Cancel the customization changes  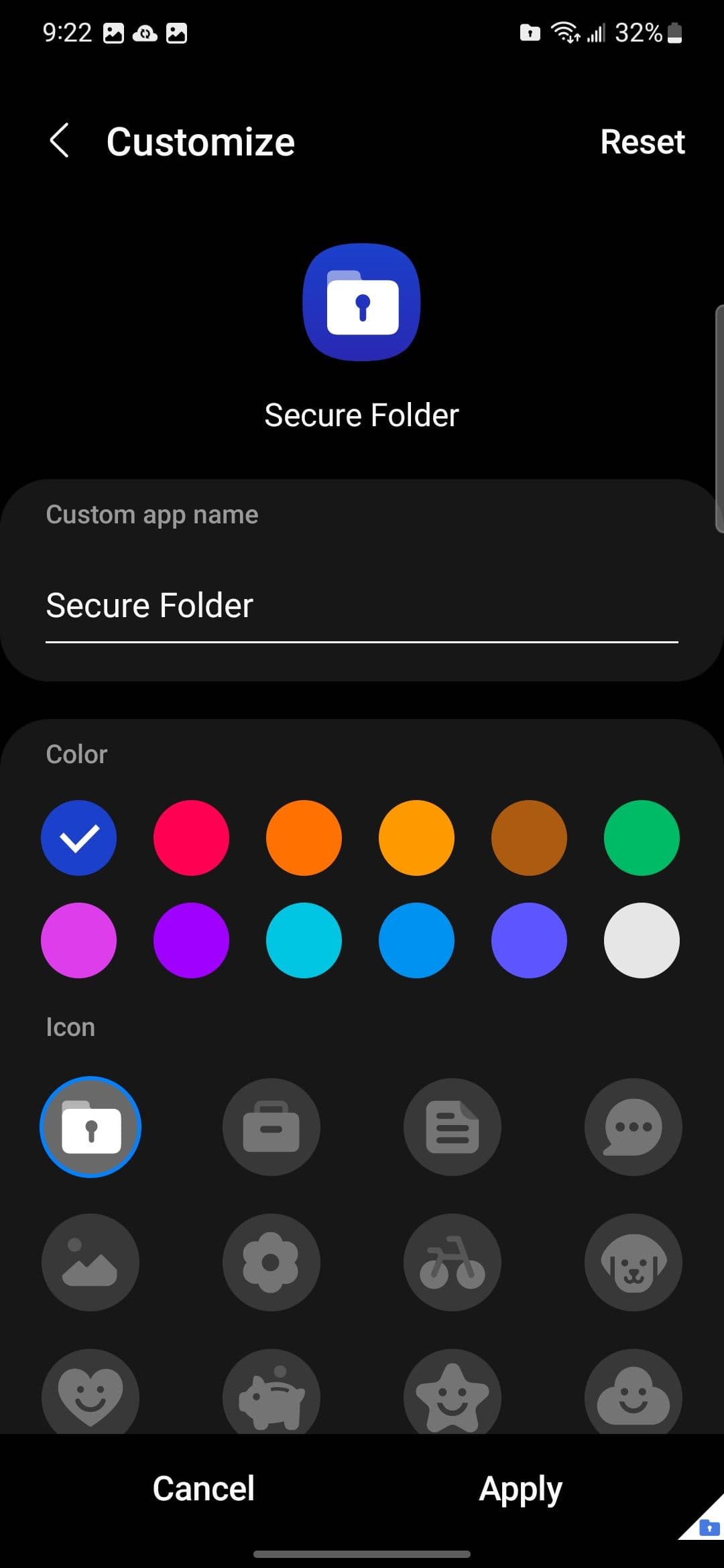pos(203,1489)
